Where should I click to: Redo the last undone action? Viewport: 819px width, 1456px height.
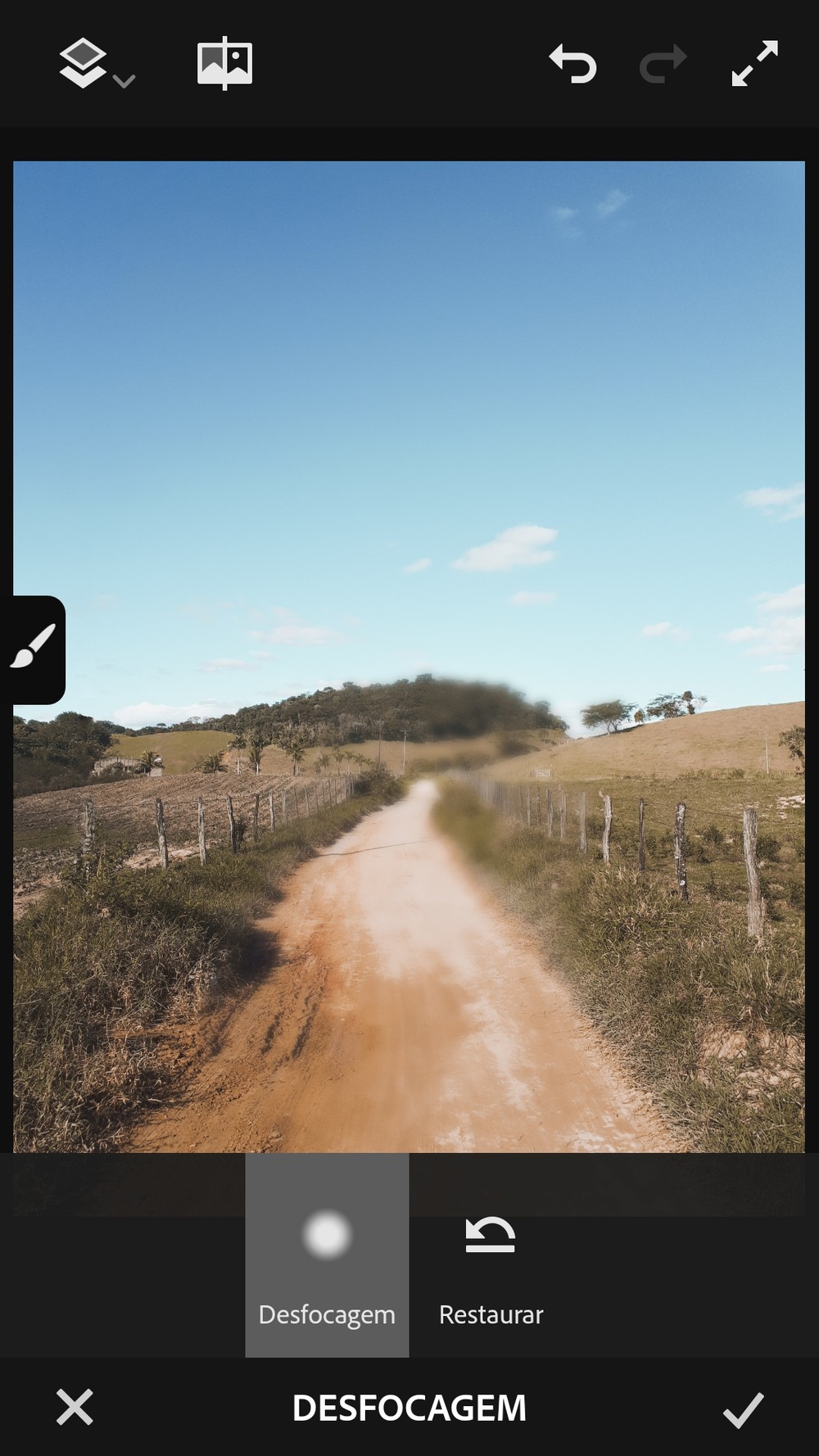[x=663, y=64]
